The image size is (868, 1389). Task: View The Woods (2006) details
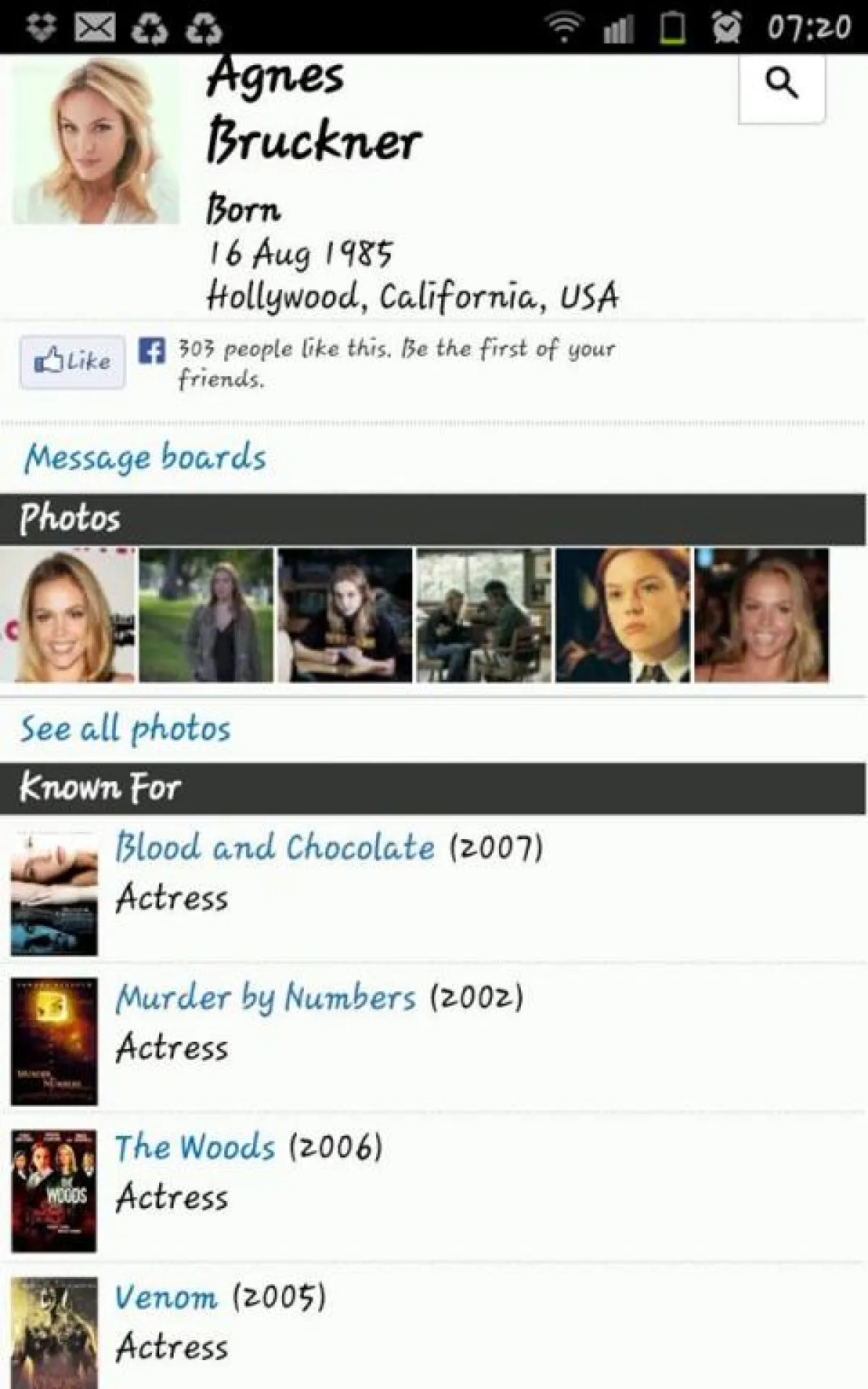tap(195, 1147)
